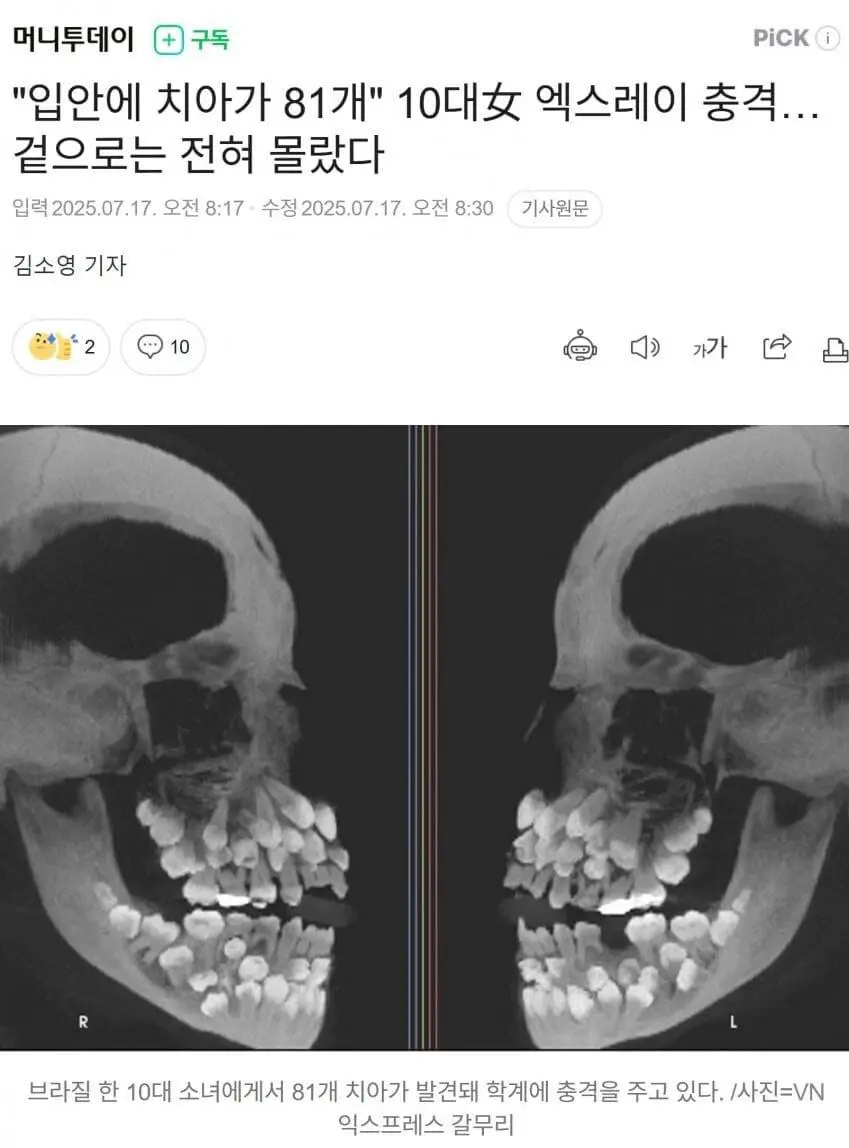Open the comments with 10 replies
The height and width of the screenshot is (1148, 849).
coord(164,347)
